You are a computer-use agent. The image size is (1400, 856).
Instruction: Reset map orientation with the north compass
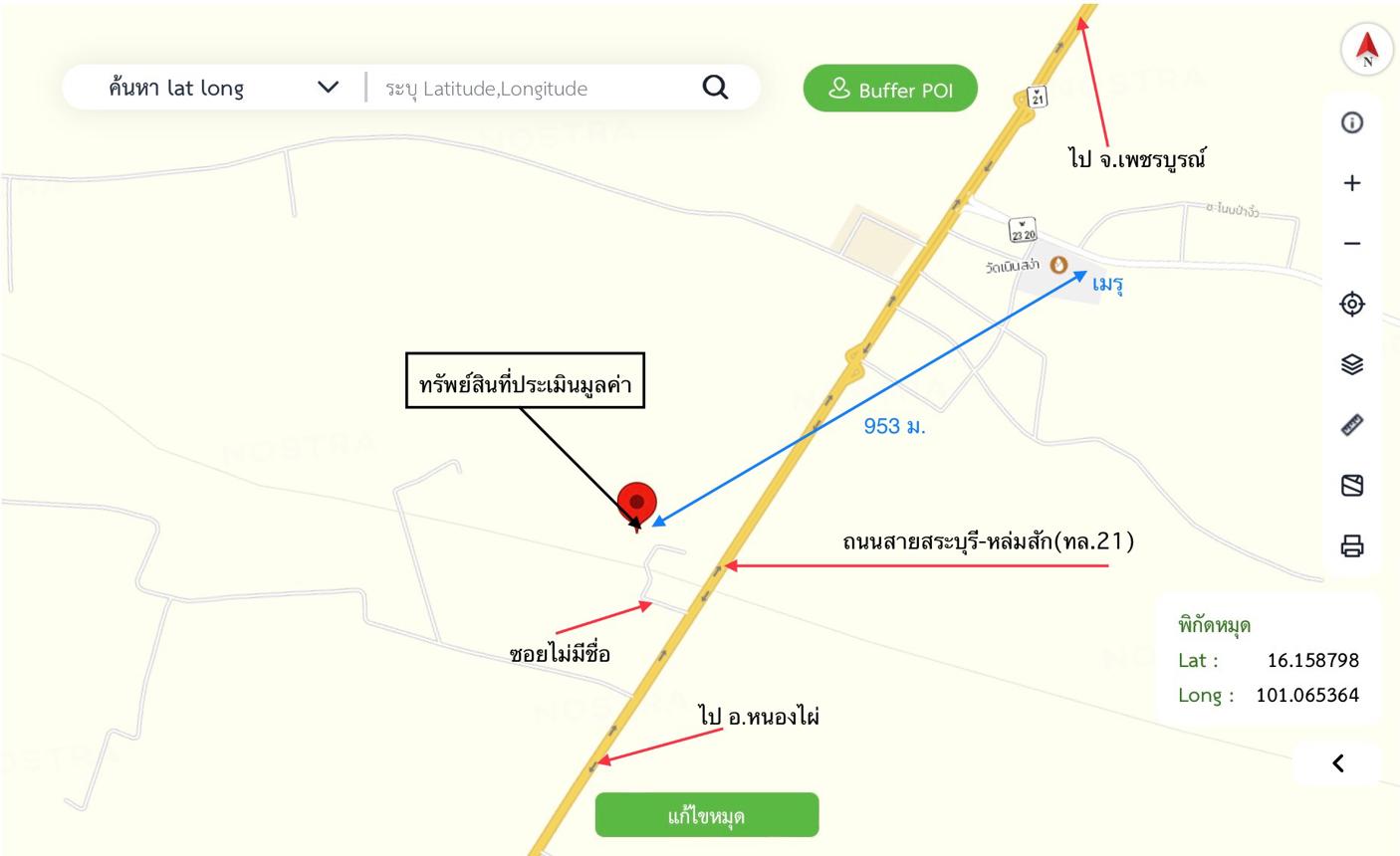1366,49
